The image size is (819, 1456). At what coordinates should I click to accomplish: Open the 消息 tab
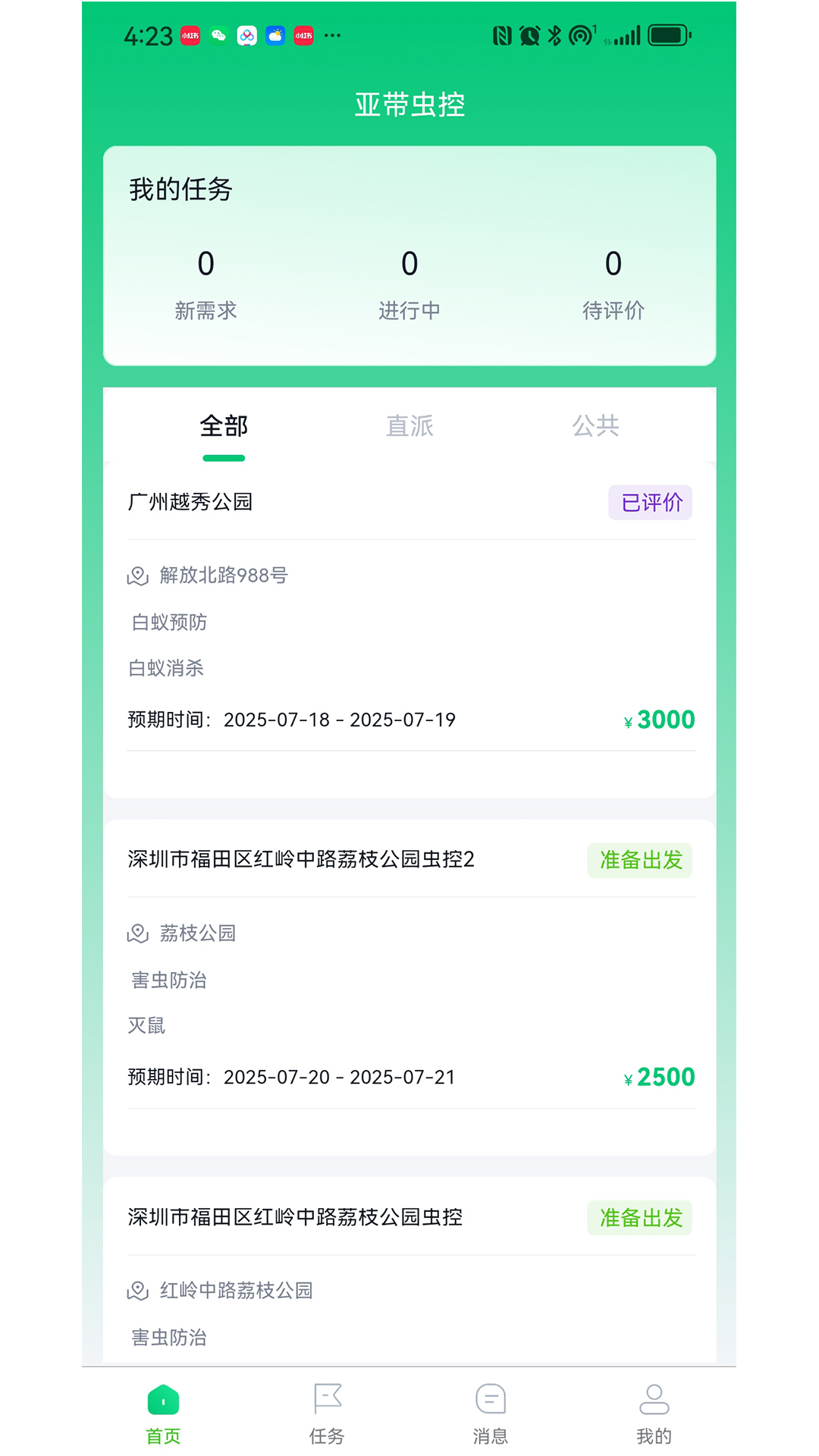(491, 1414)
